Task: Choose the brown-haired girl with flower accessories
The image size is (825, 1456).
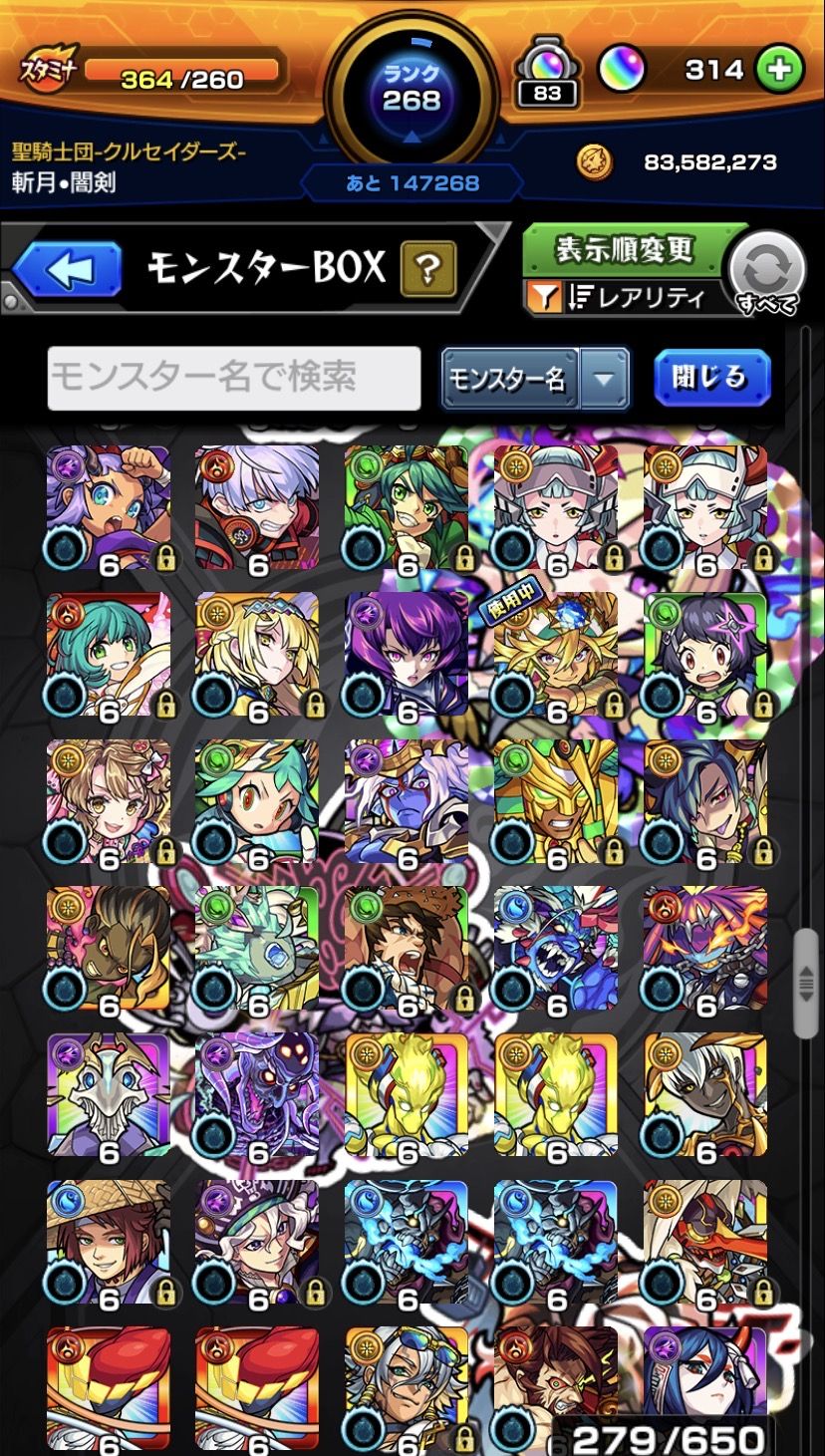Action: (x=108, y=800)
